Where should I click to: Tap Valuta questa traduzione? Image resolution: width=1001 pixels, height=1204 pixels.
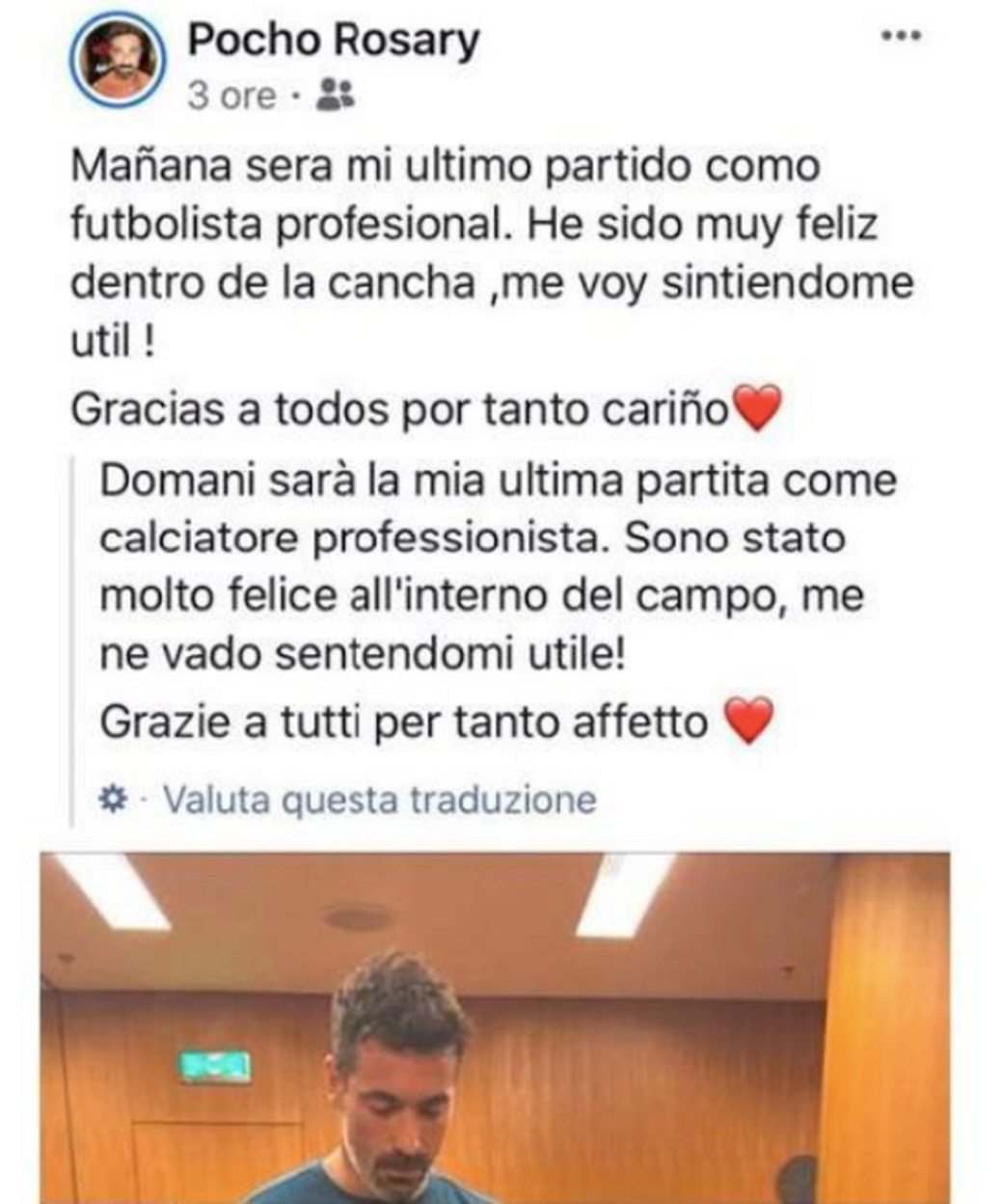(x=379, y=800)
